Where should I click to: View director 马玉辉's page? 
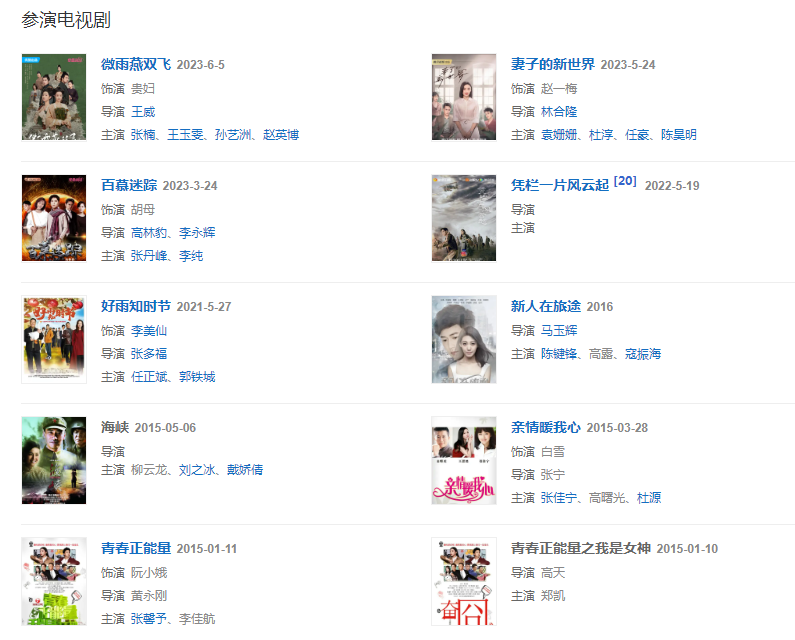tap(559, 330)
